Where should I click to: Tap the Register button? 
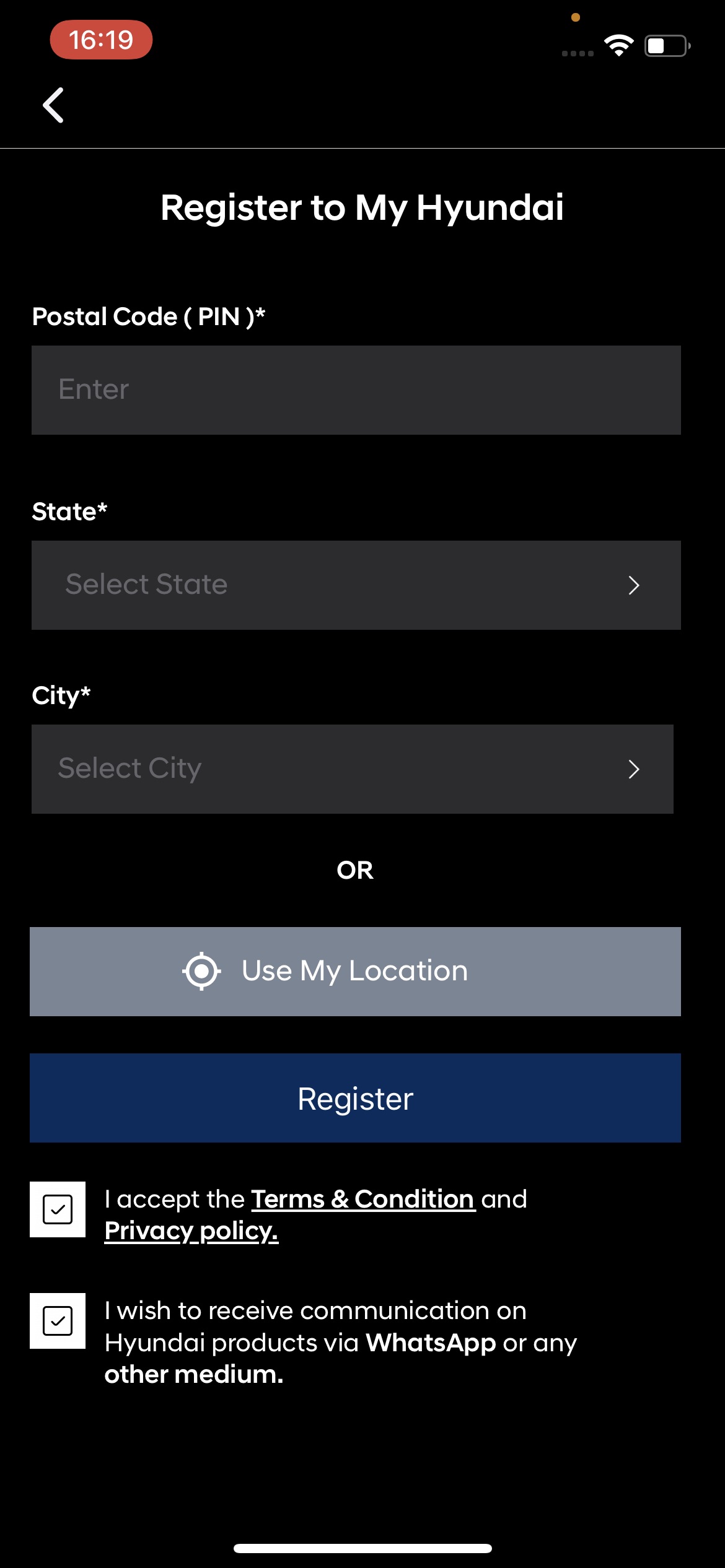click(355, 1098)
